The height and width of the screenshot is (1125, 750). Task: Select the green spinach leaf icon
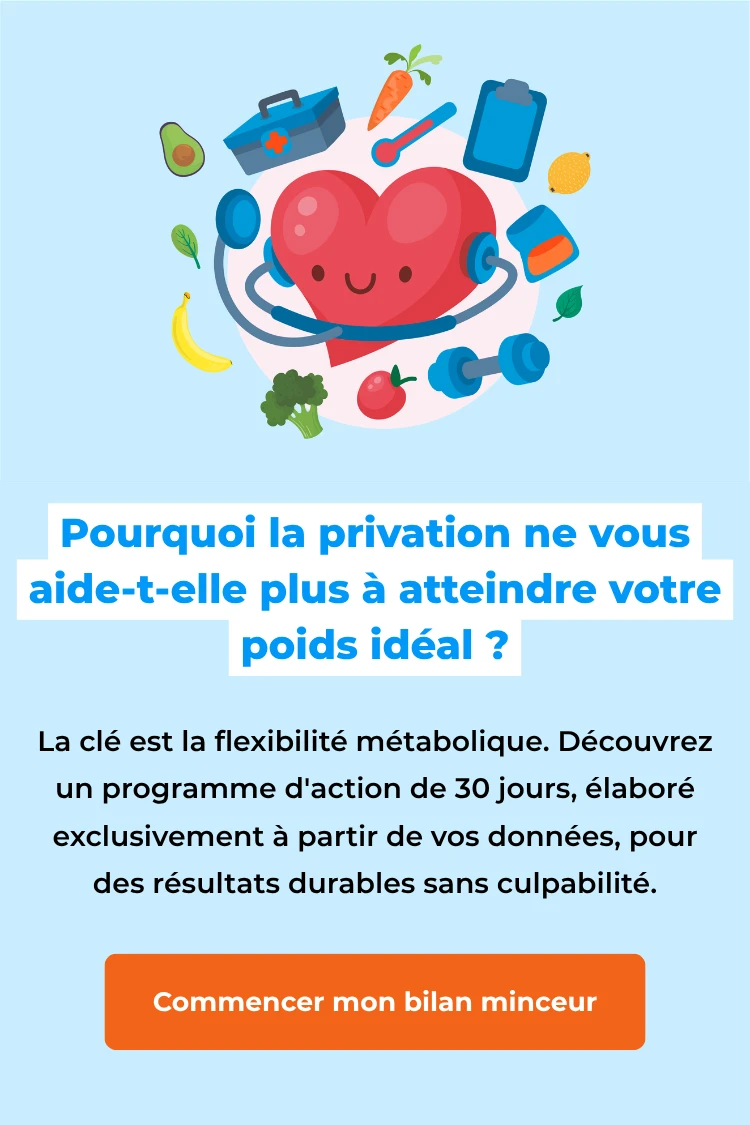[x=185, y=238]
